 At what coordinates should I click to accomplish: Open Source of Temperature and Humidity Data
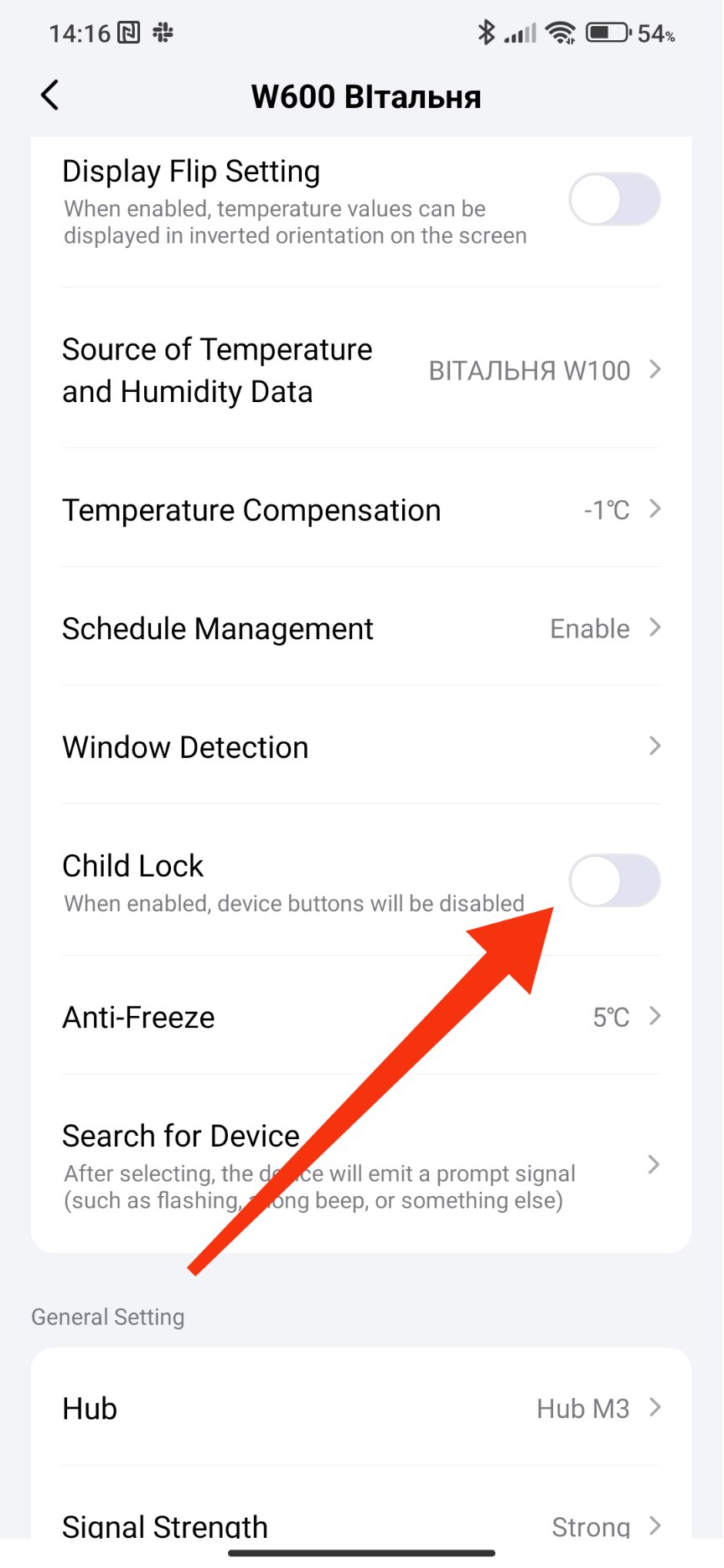pos(361,370)
